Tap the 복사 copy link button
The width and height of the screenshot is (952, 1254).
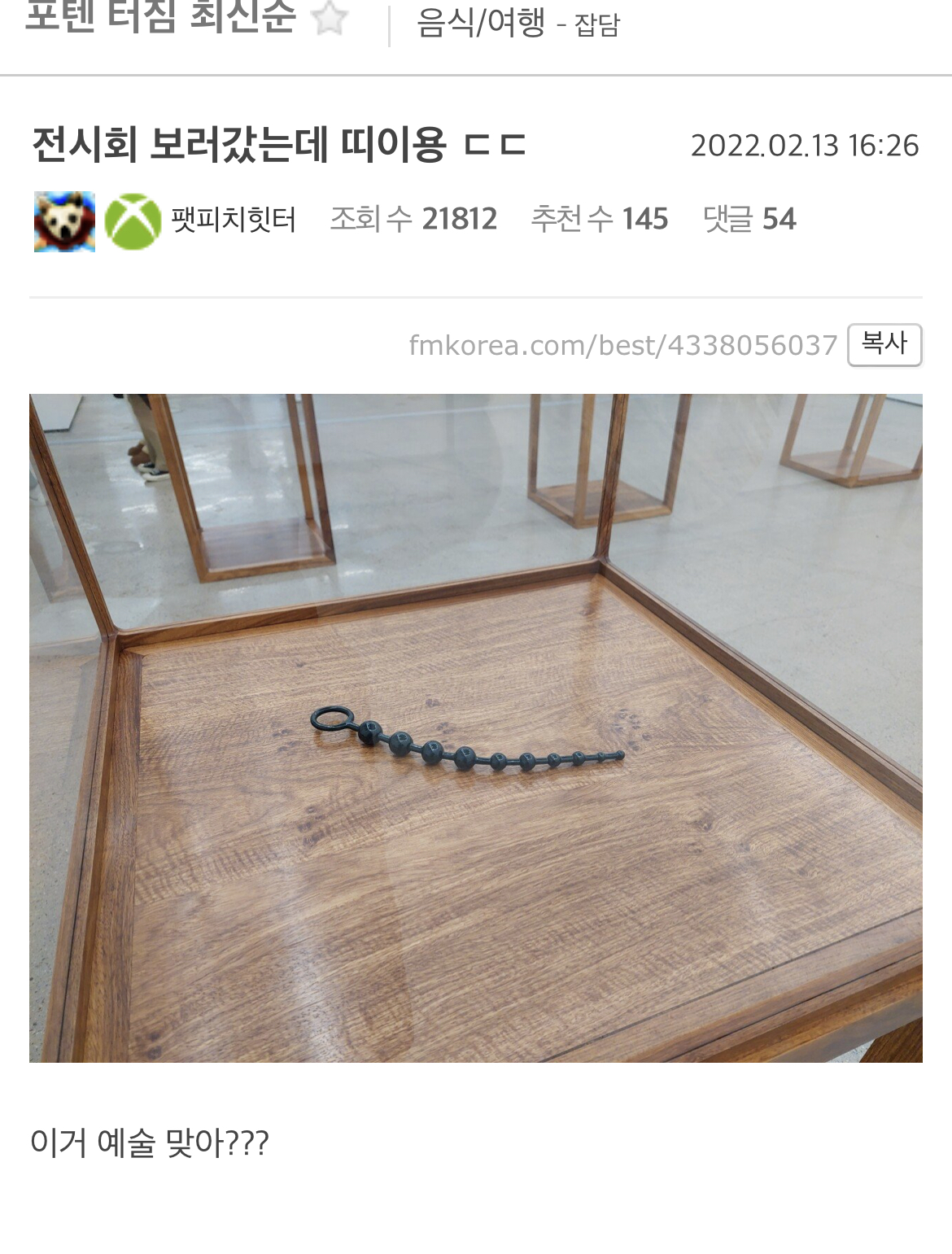tap(884, 344)
